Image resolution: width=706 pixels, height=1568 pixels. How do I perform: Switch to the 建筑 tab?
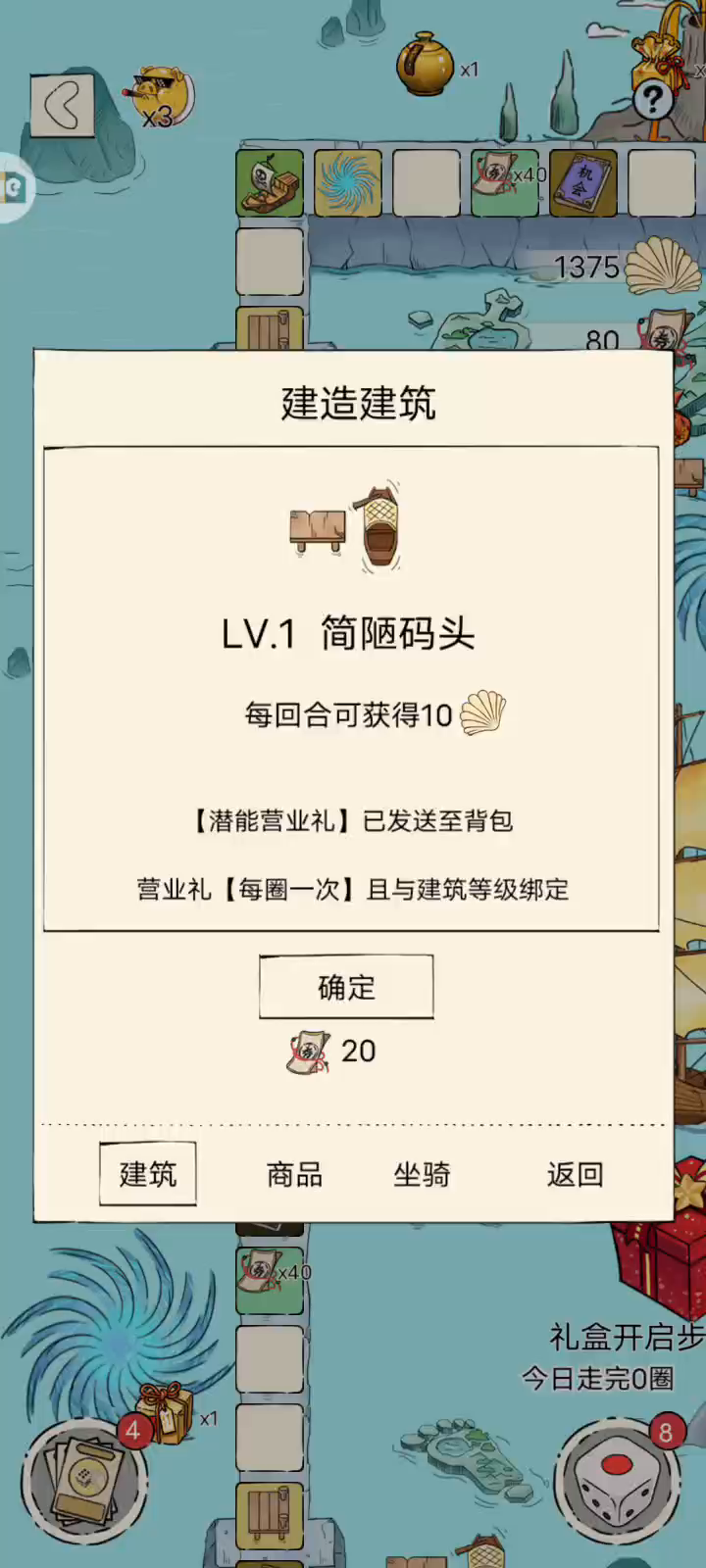pyautogui.click(x=148, y=1174)
